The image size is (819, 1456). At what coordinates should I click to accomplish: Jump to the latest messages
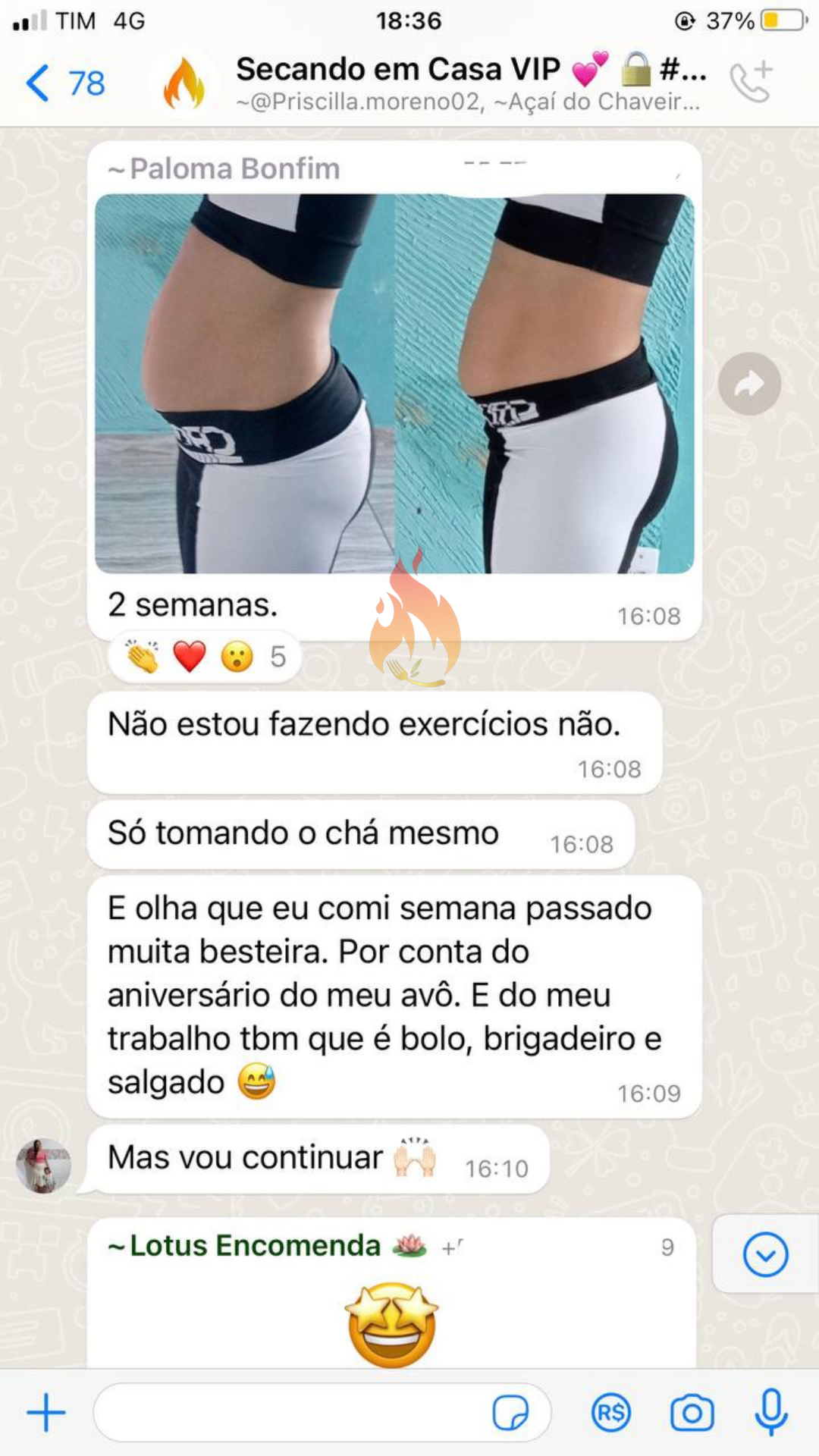click(765, 1255)
